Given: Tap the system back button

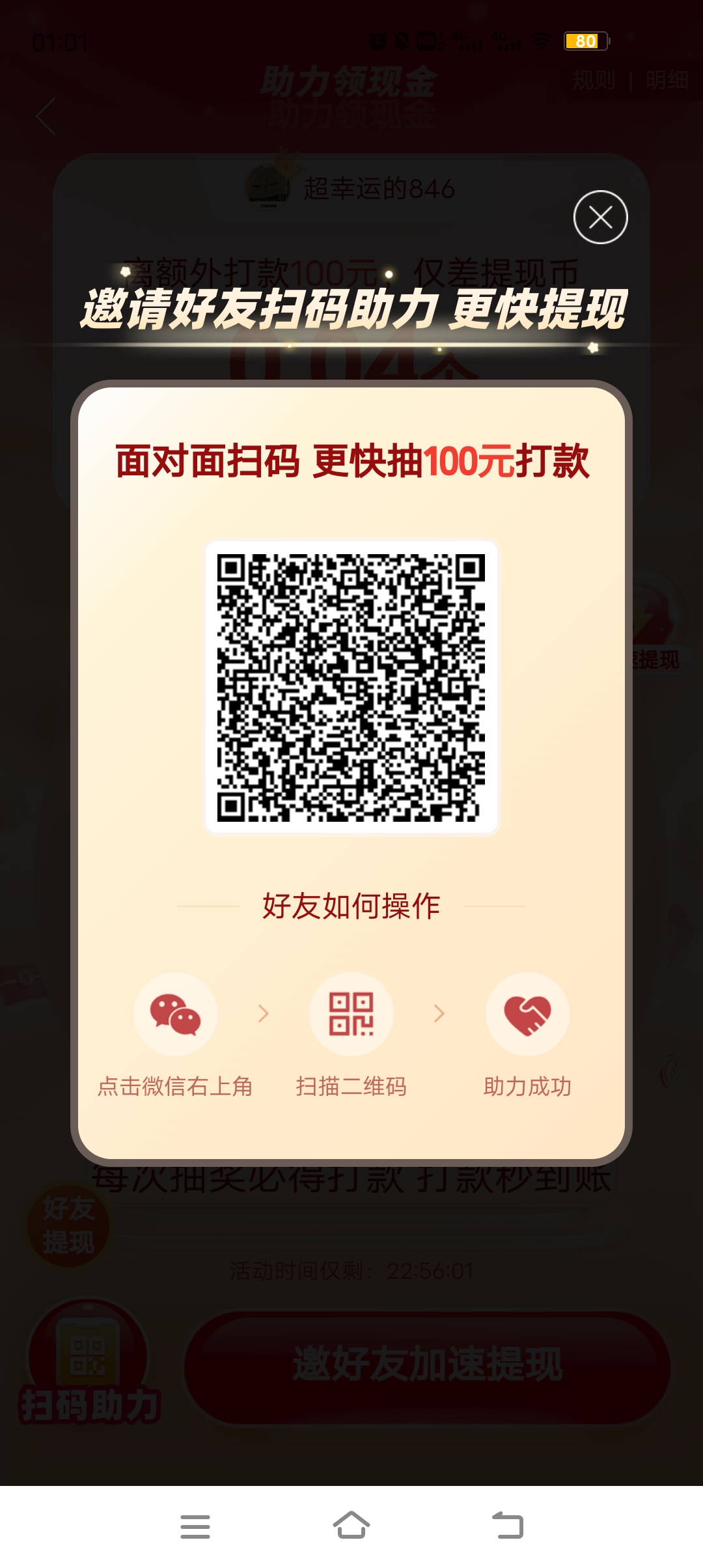Looking at the screenshot, I should pyautogui.click(x=508, y=1526).
